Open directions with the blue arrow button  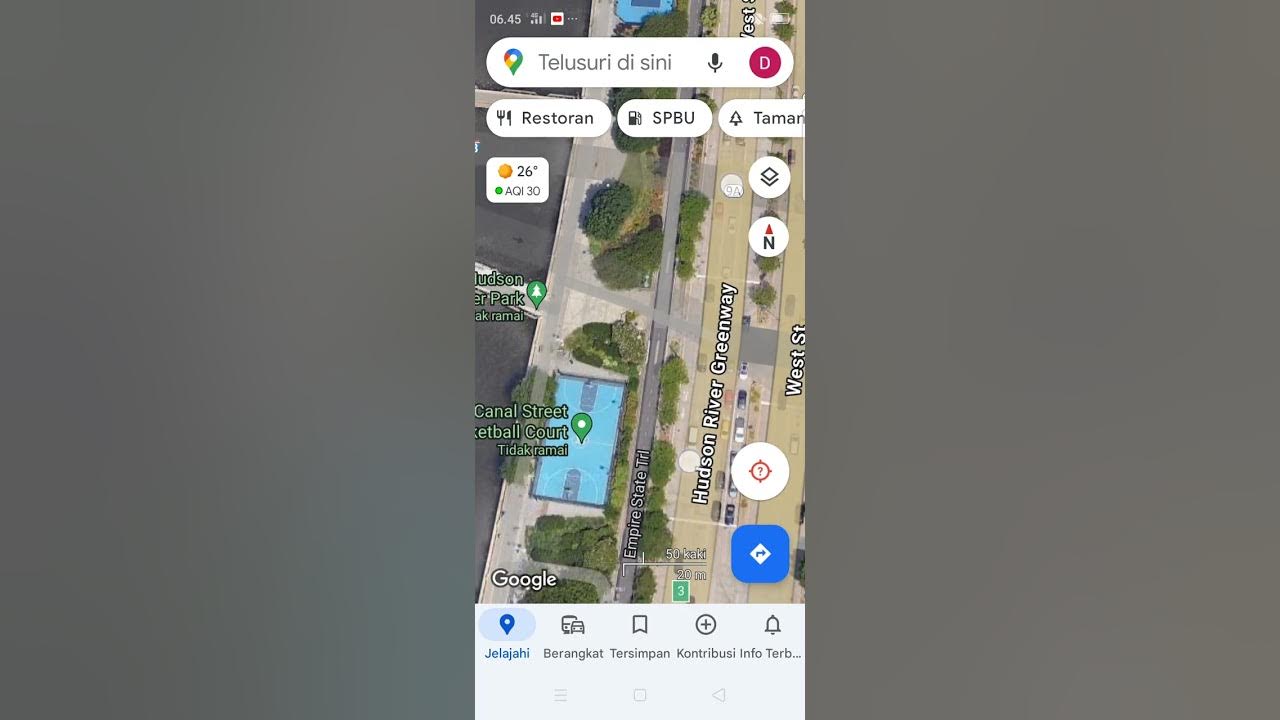pyautogui.click(x=760, y=553)
